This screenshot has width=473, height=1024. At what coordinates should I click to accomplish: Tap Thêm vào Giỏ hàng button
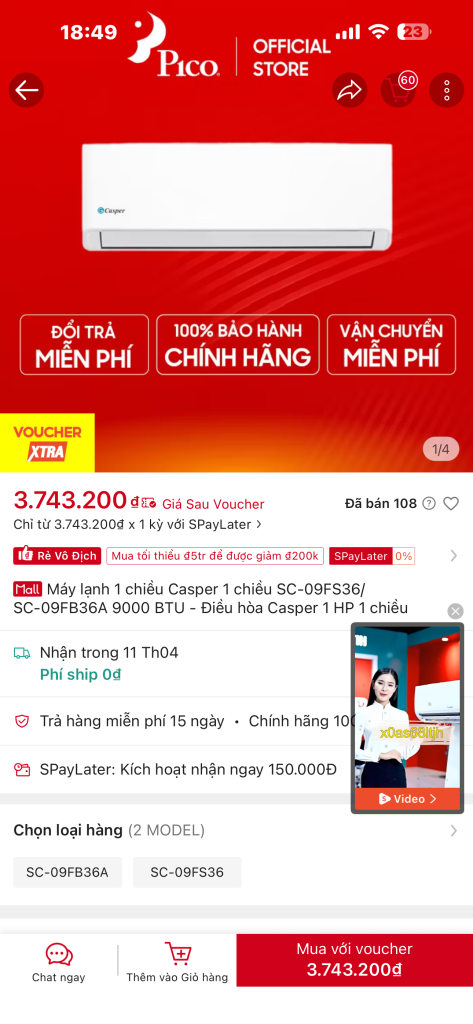click(177, 963)
